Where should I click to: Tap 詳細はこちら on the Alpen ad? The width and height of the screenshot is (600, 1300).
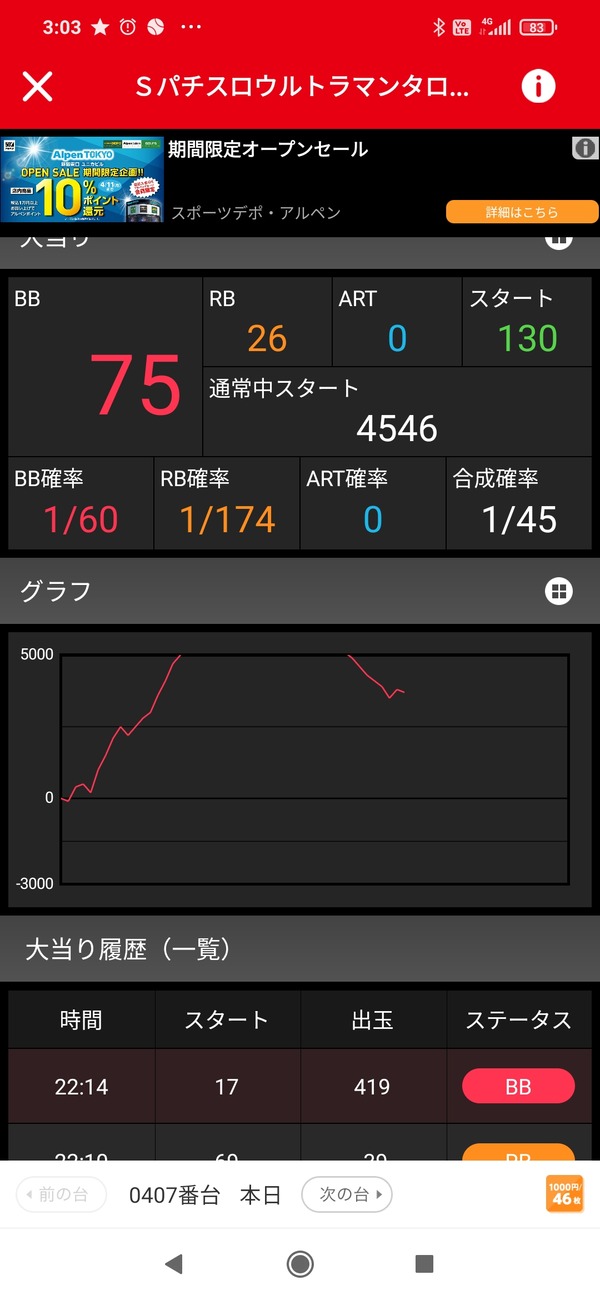[x=522, y=212]
